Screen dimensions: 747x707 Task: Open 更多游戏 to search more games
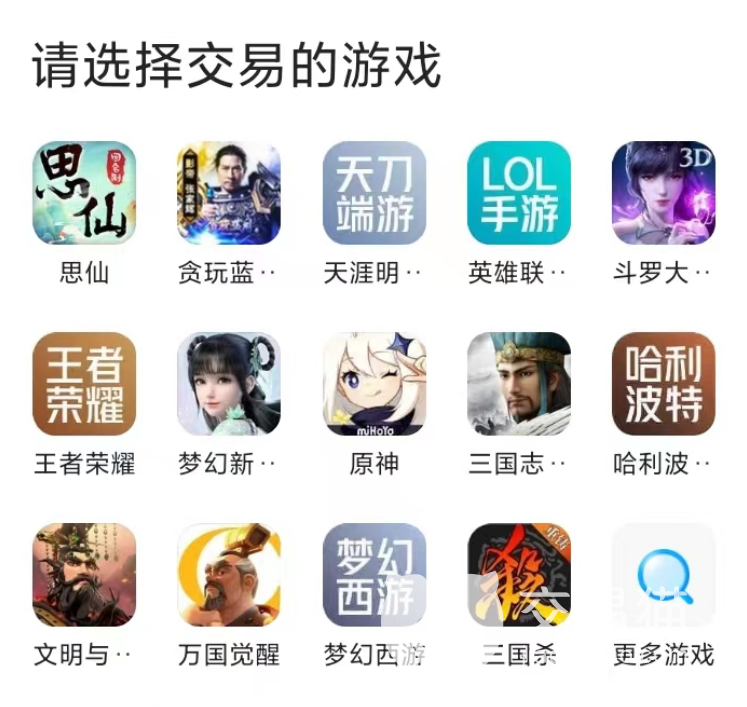(x=663, y=575)
